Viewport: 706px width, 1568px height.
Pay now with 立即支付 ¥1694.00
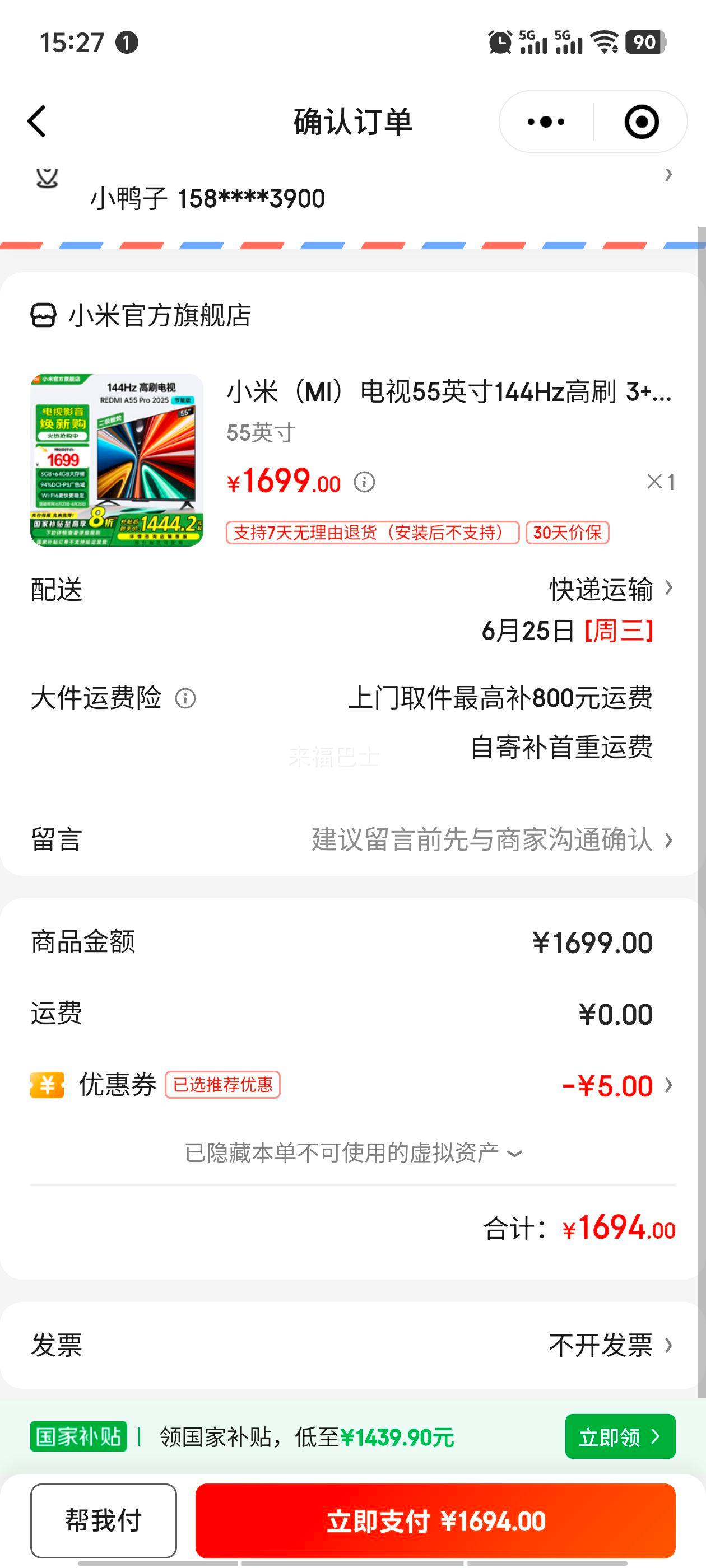[435, 1520]
